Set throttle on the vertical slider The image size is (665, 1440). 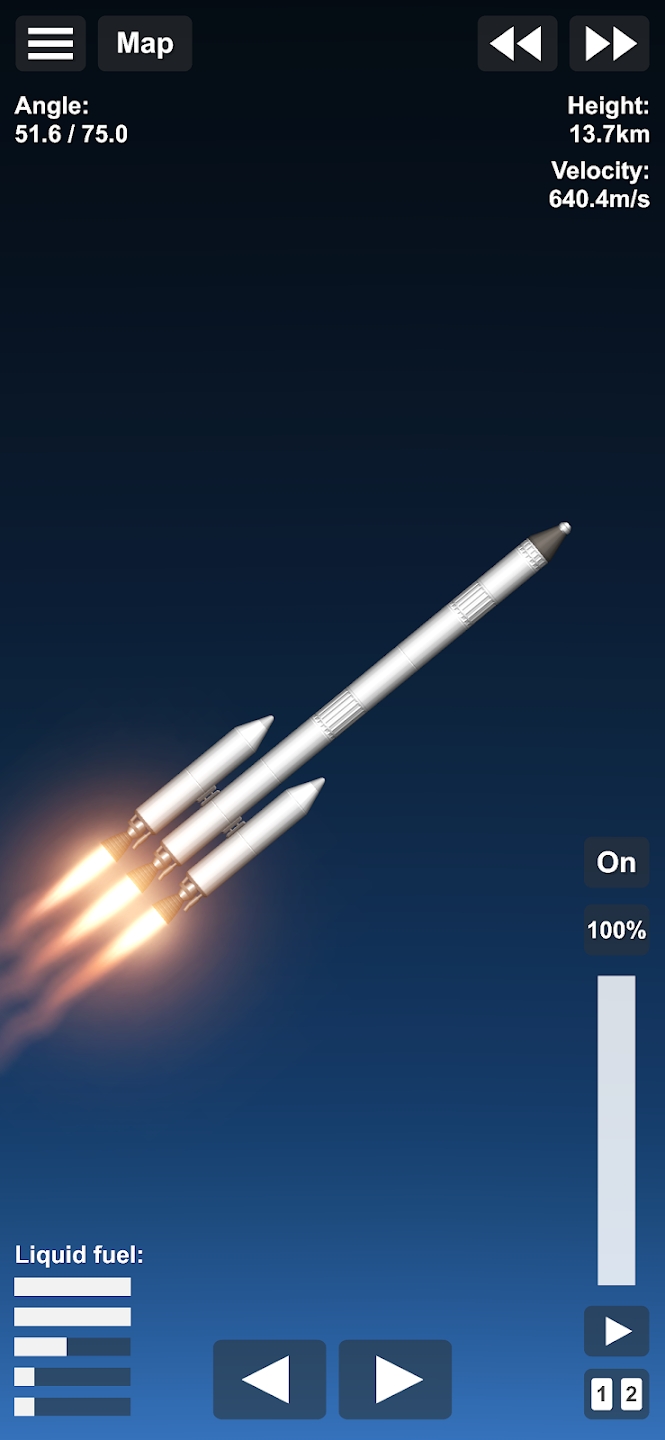pos(616,1130)
